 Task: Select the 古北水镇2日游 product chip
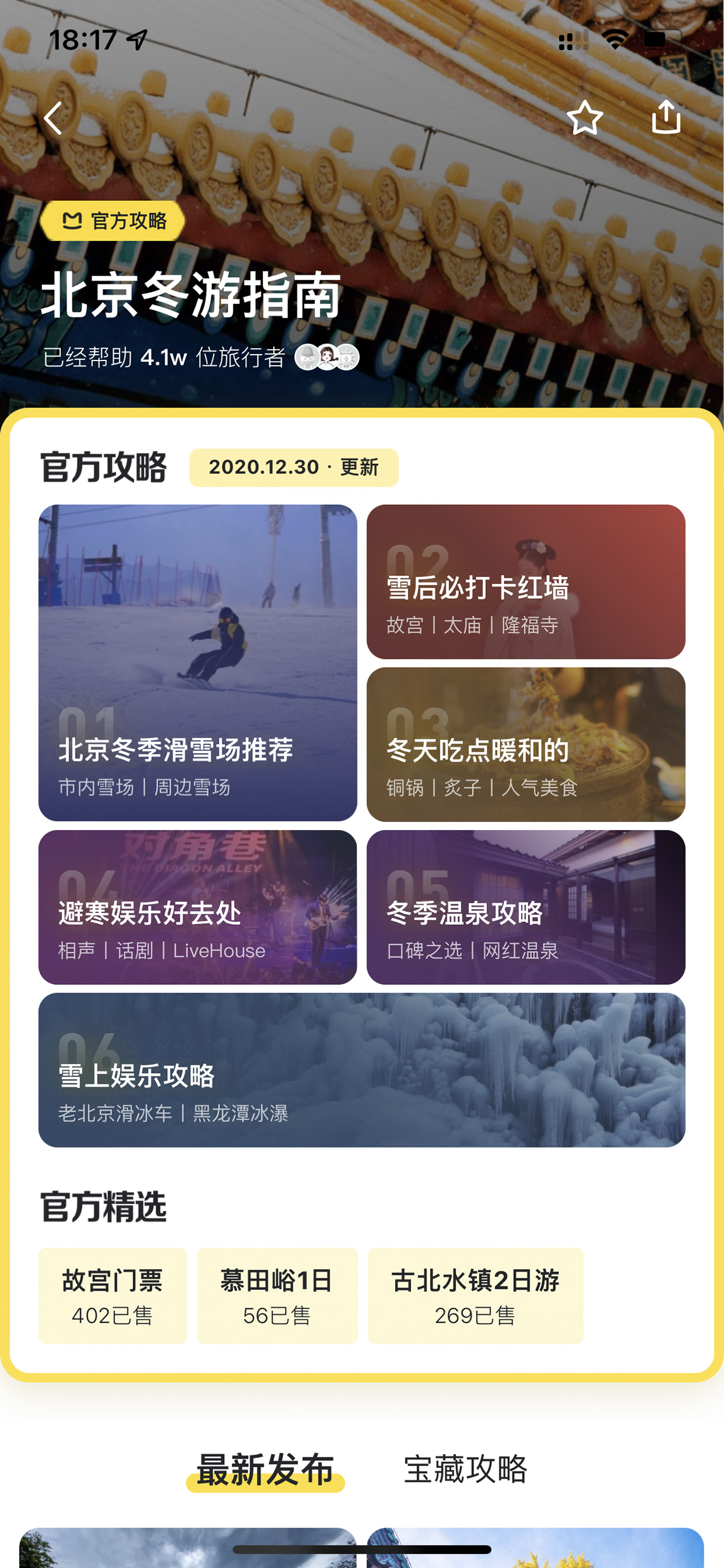475,1295
